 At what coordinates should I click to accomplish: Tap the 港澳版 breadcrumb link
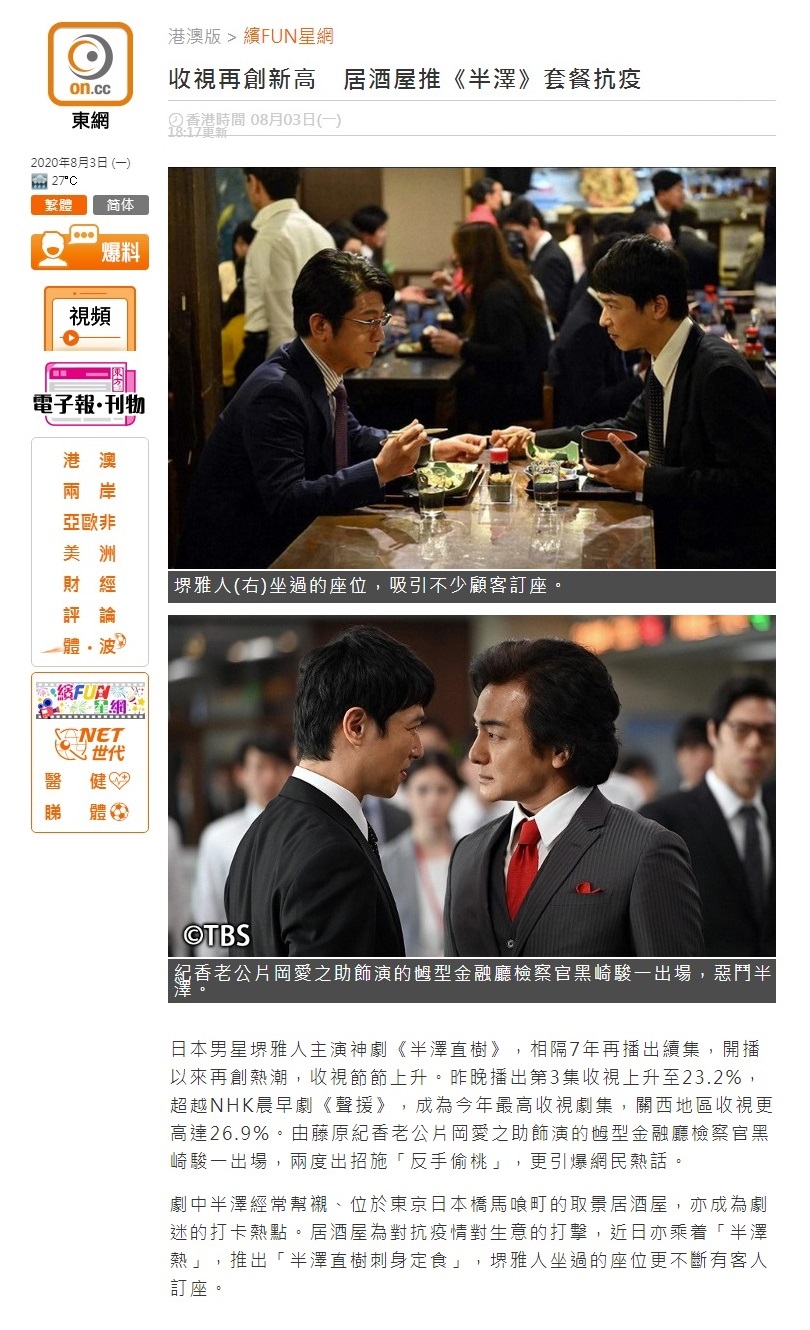pos(194,36)
